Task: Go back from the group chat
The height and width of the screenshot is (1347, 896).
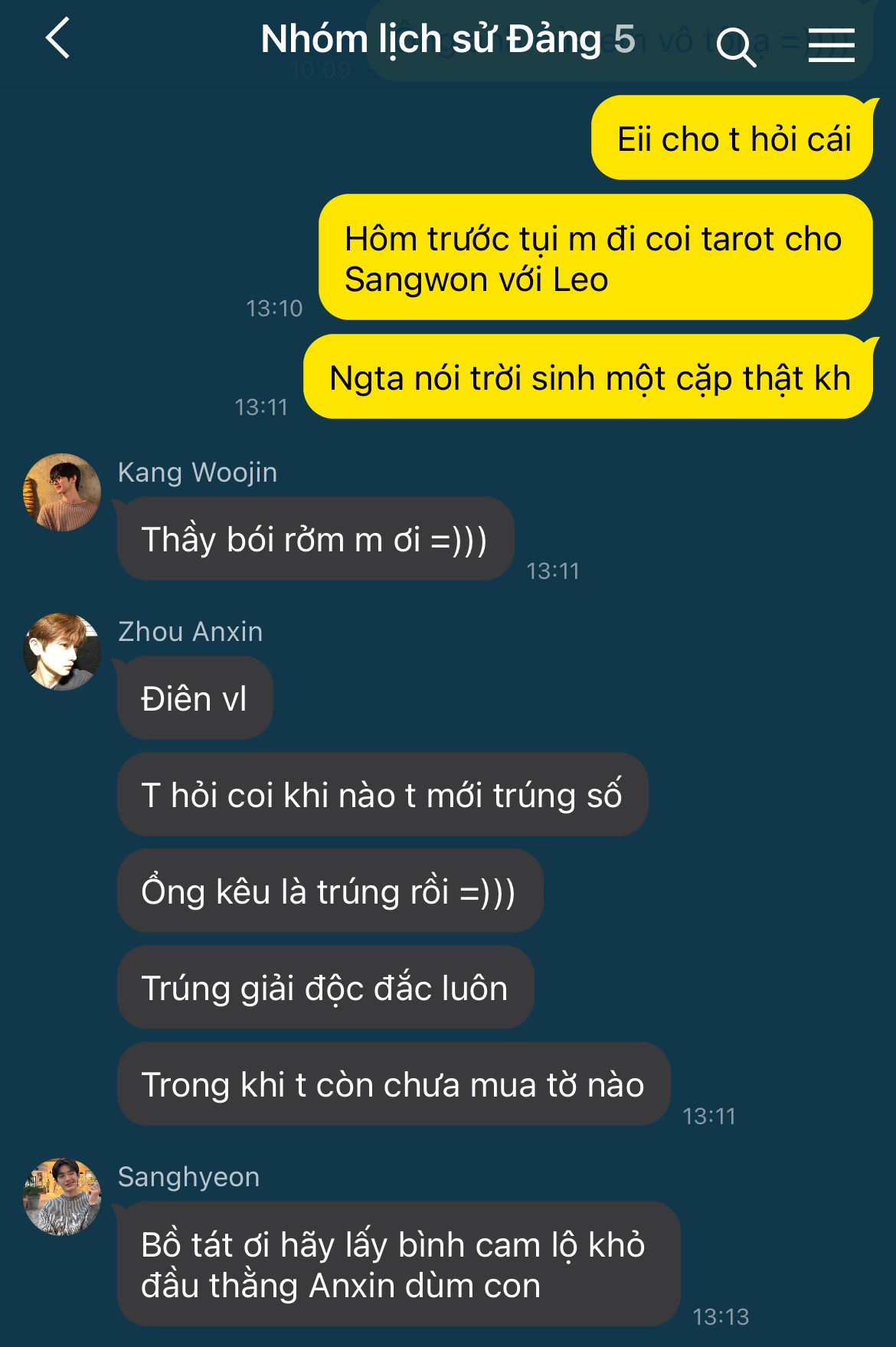Action: [58, 38]
